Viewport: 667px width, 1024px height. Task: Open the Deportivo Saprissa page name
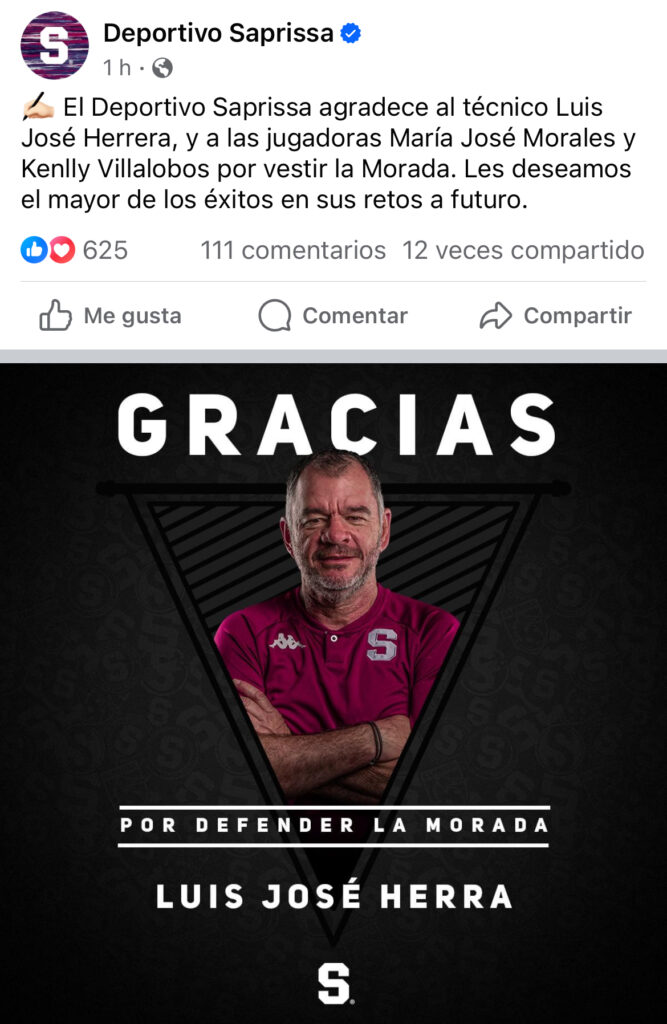(x=218, y=33)
